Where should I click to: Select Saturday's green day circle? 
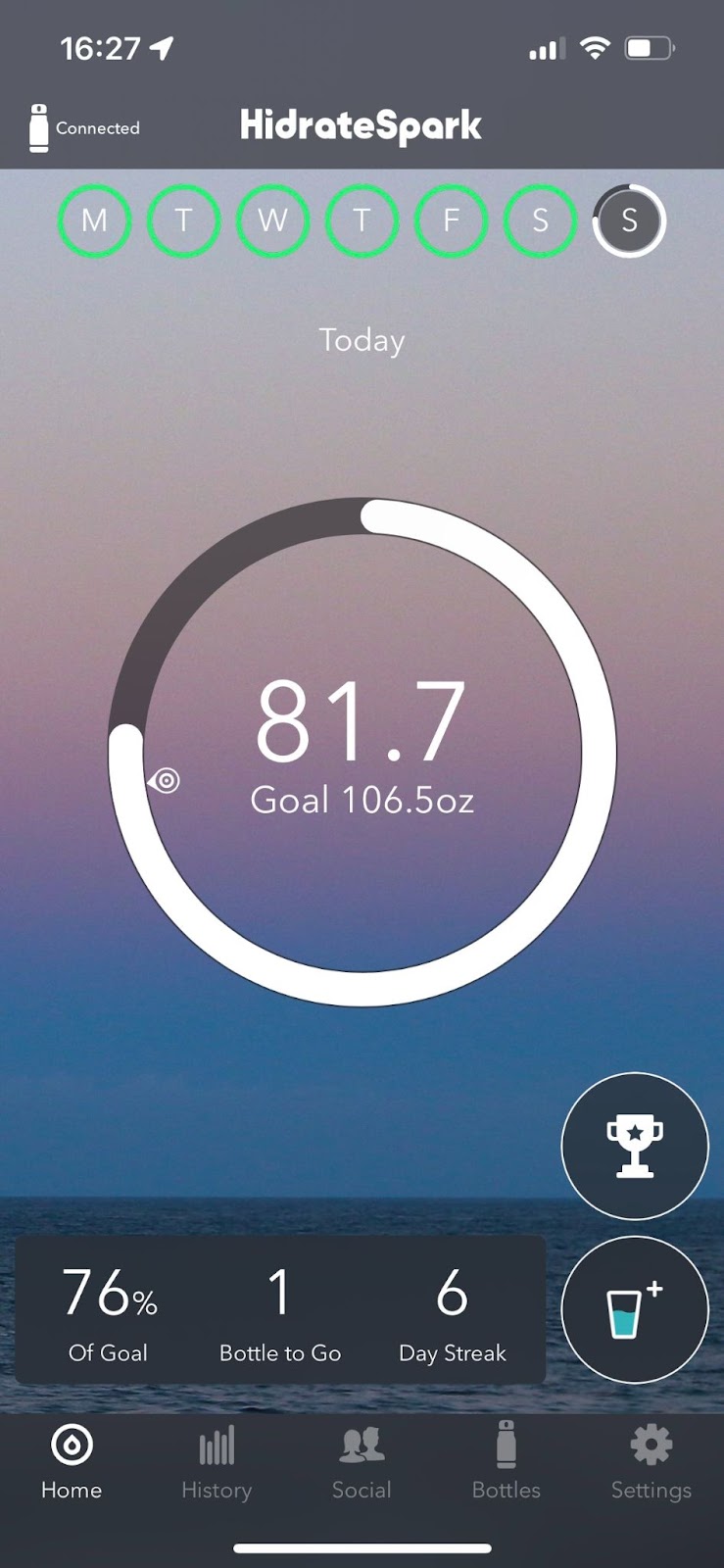(x=540, y=220)
